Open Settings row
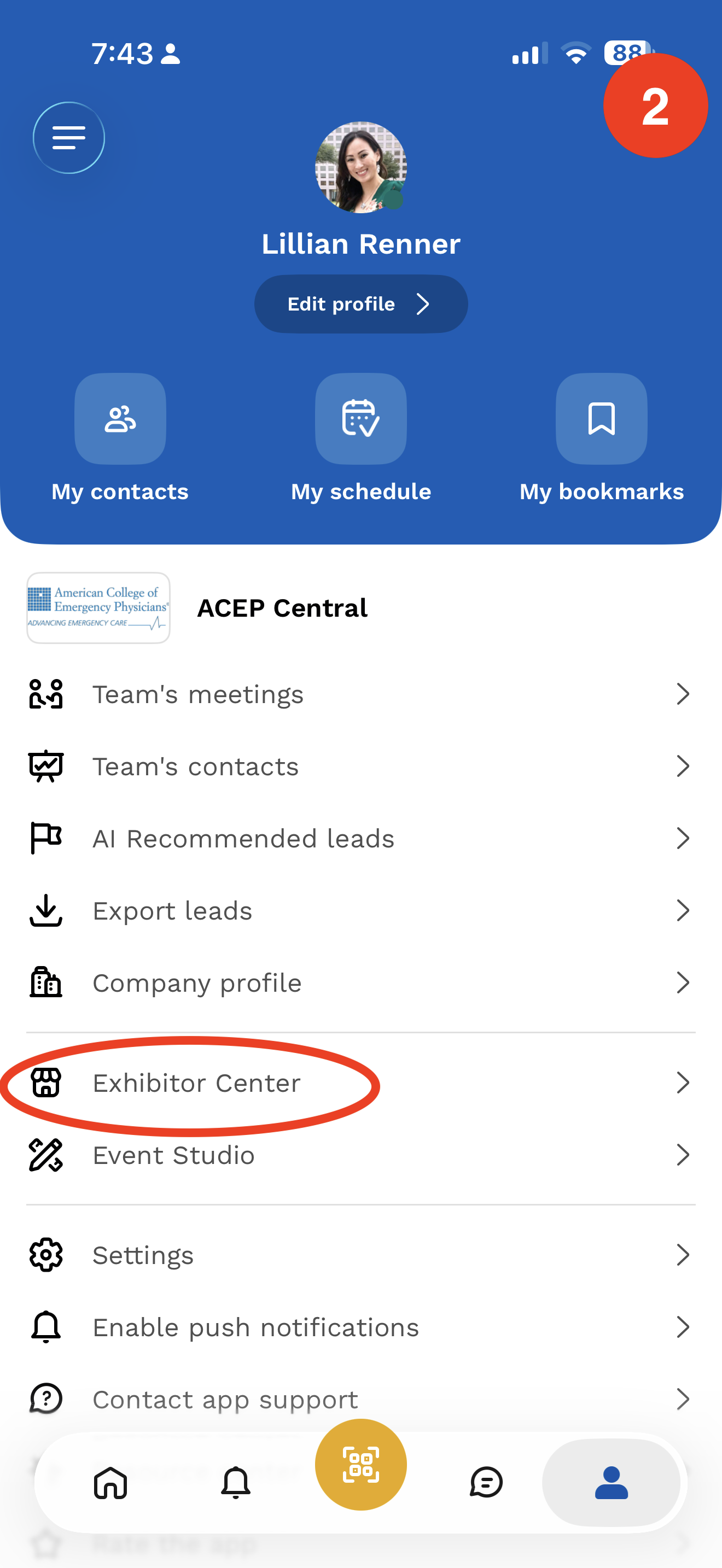Viewport: 722px width, 1568px height. click(361, 1255)
